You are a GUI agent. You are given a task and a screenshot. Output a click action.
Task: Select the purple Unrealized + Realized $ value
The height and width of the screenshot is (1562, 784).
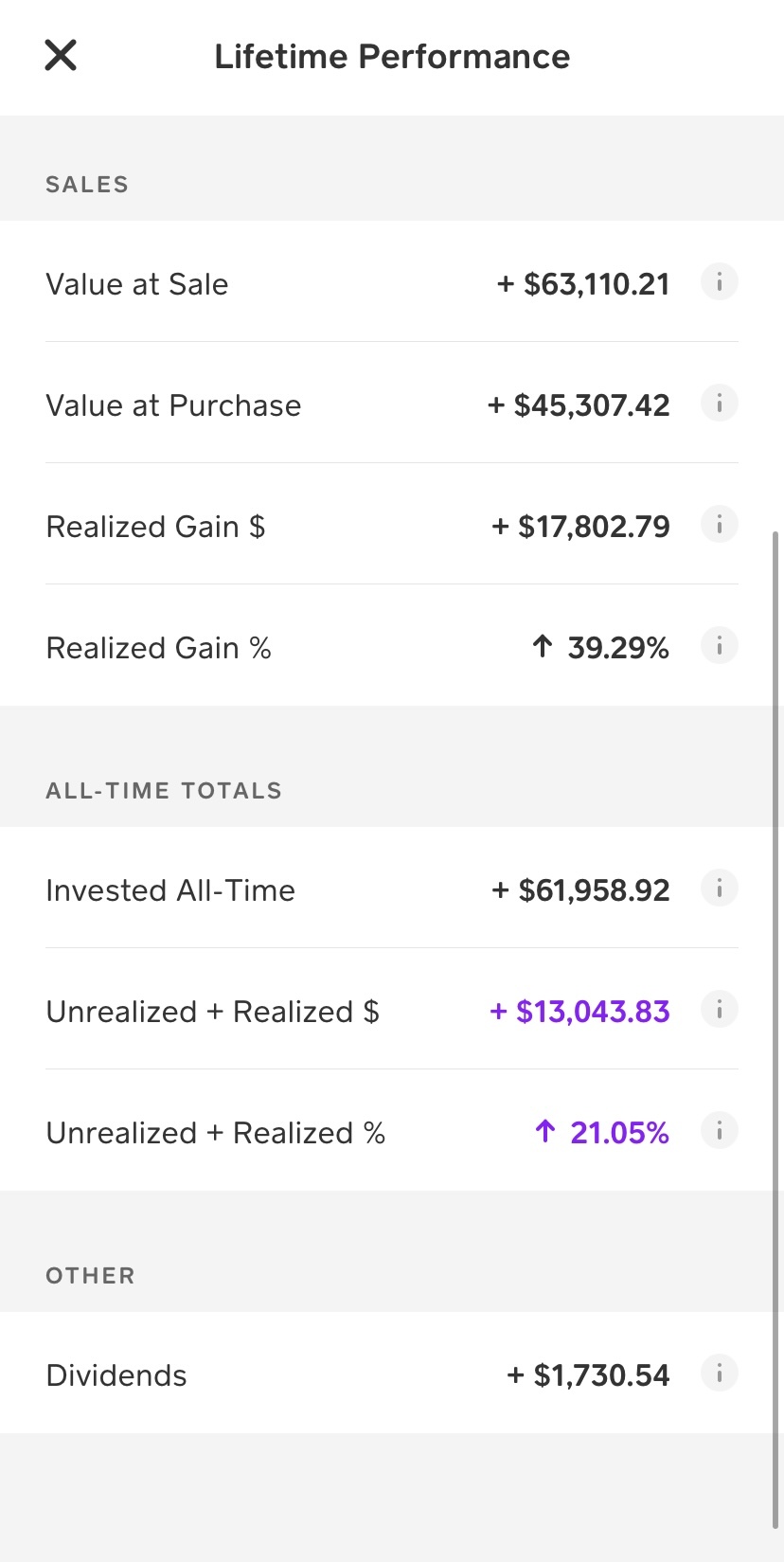click(579, 1011)
